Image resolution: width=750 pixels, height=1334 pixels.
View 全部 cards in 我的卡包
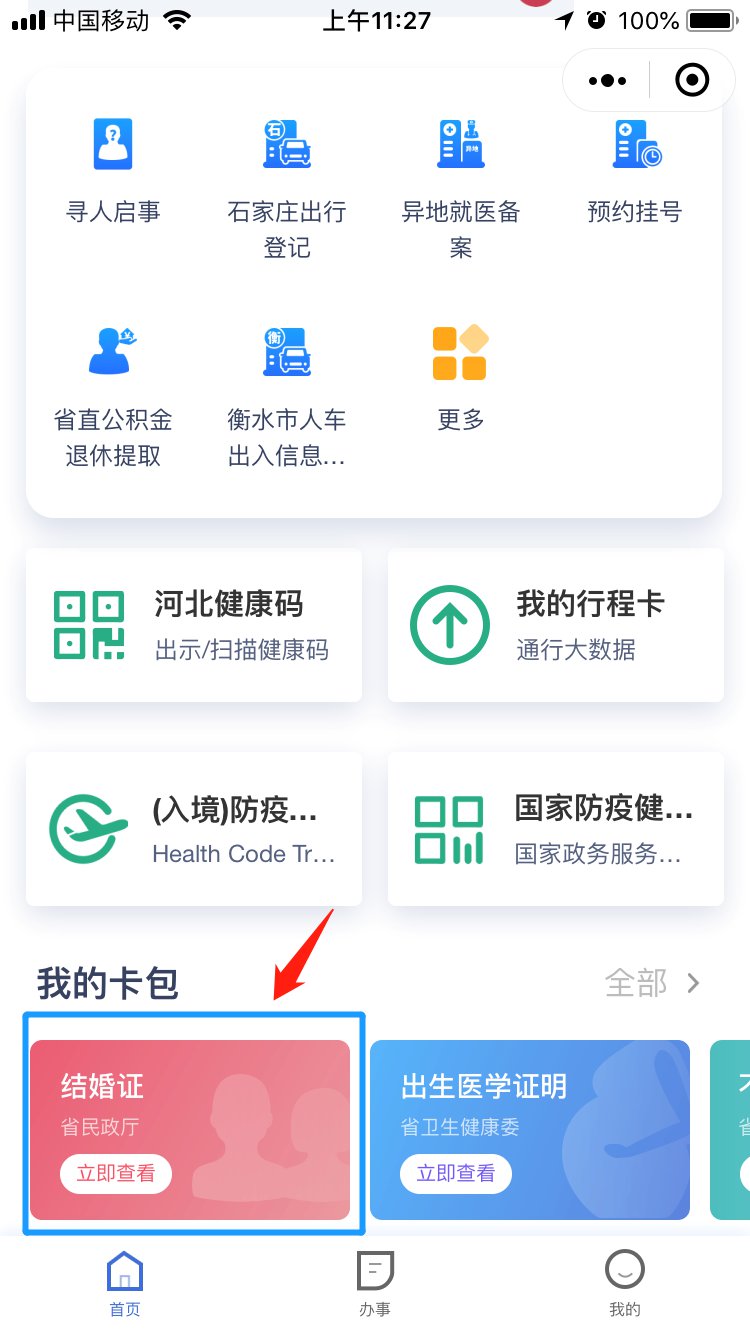pos(652,984)
